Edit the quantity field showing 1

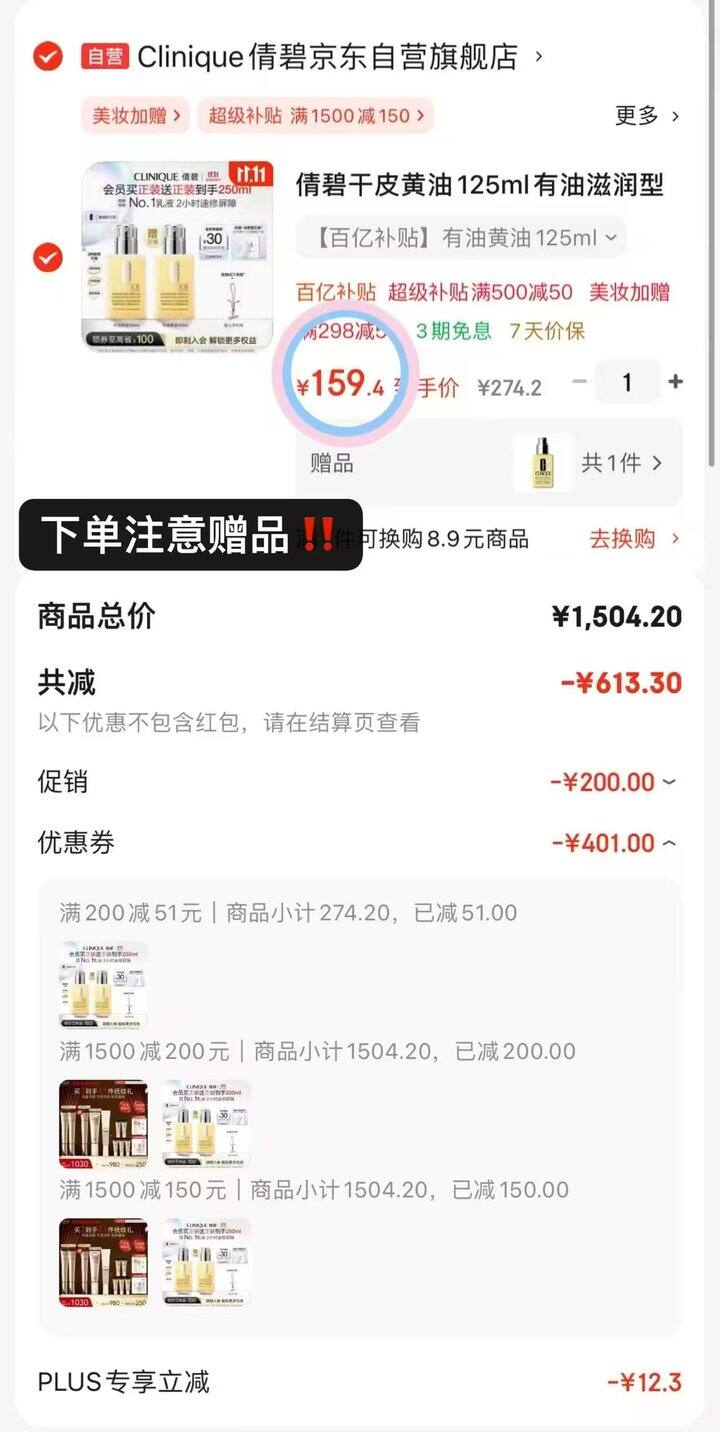[x=627, y=382]
